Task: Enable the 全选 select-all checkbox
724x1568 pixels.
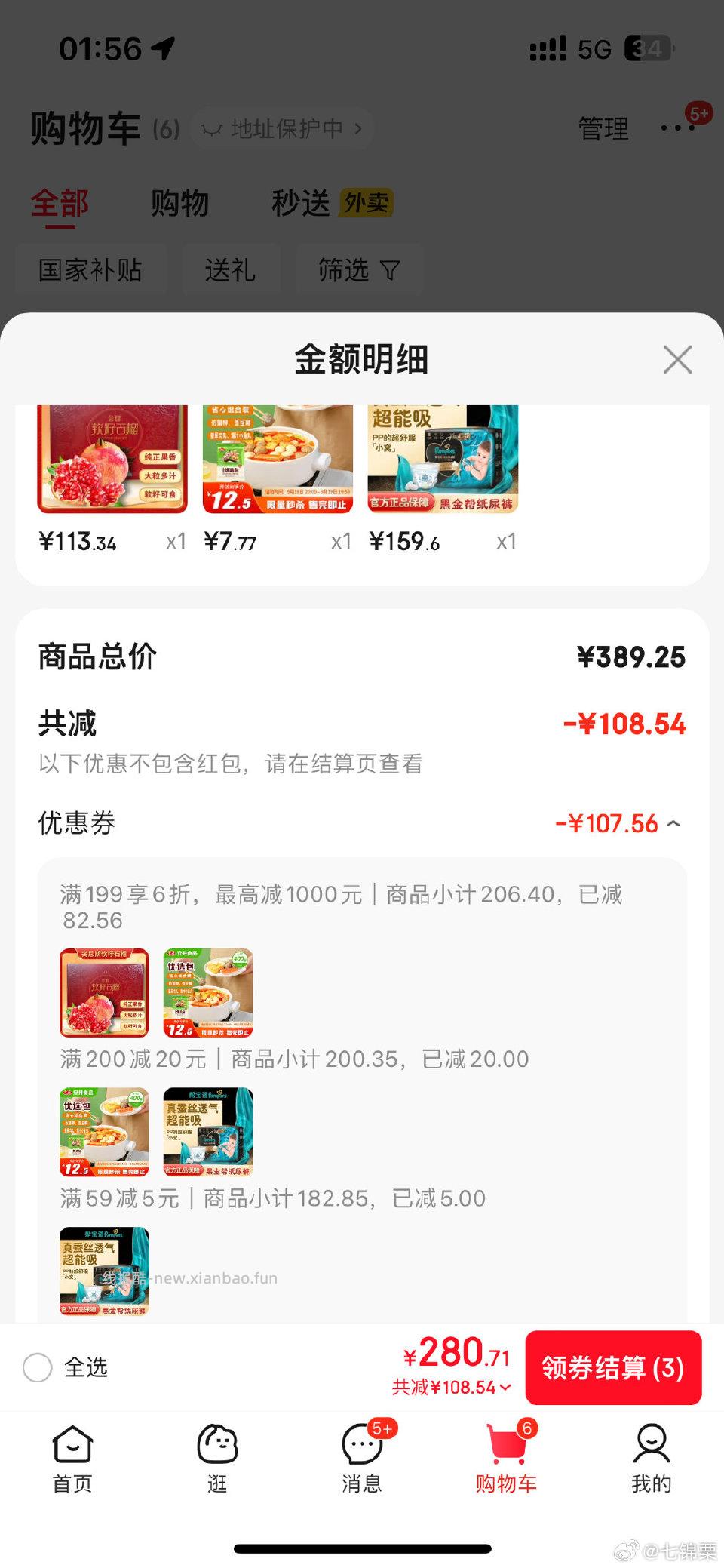Action: (x=38, y=1367)
